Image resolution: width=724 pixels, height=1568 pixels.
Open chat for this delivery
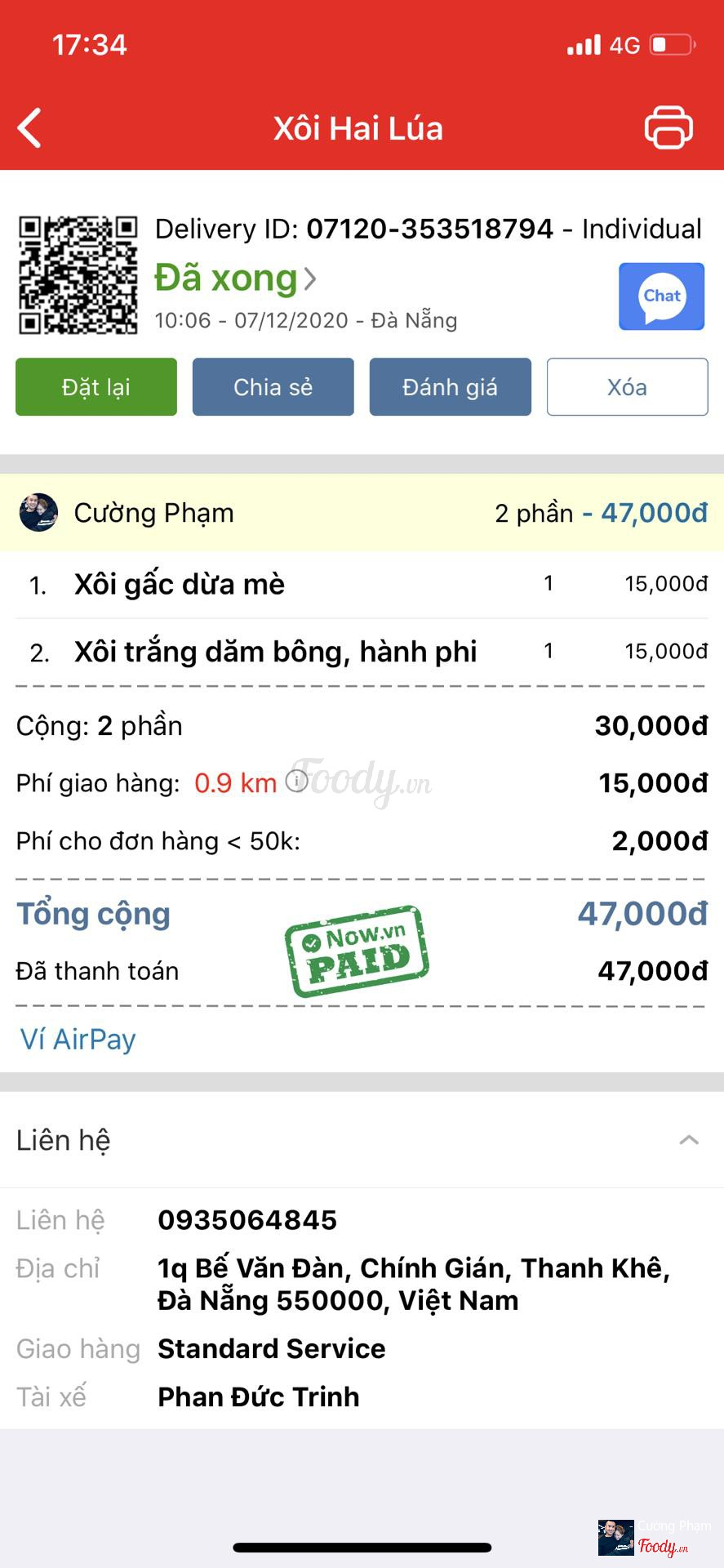coord(661,296)
